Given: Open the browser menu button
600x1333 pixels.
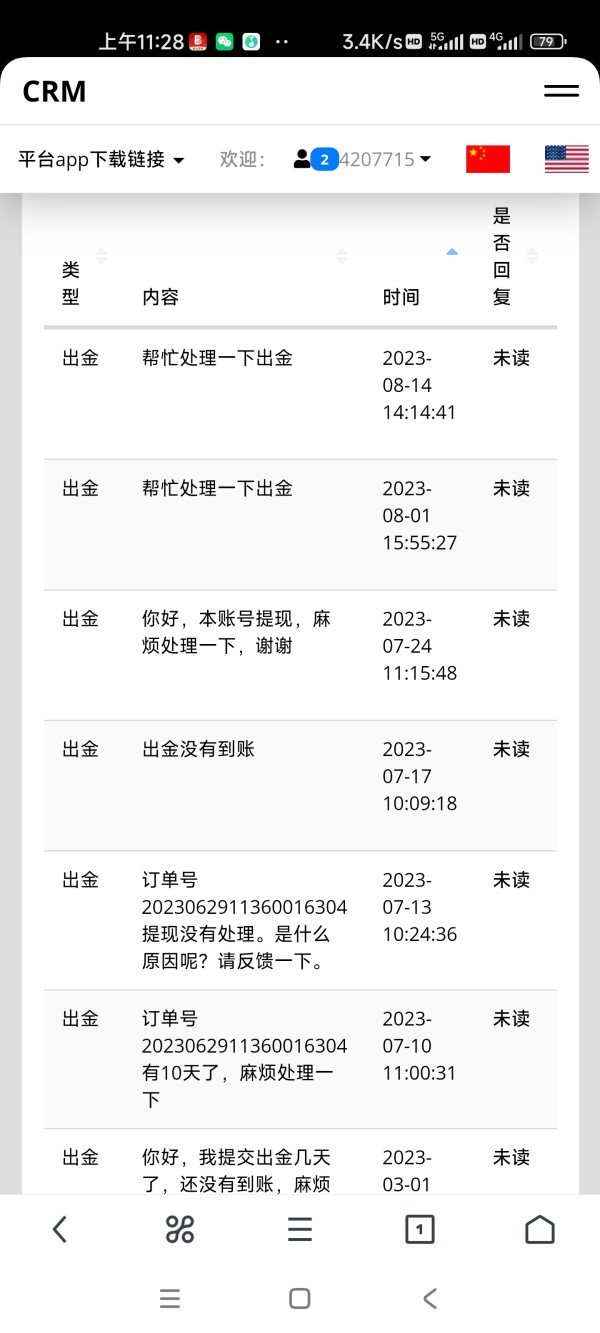Looking at the screenshot, I should click(x=300, y=1229).
